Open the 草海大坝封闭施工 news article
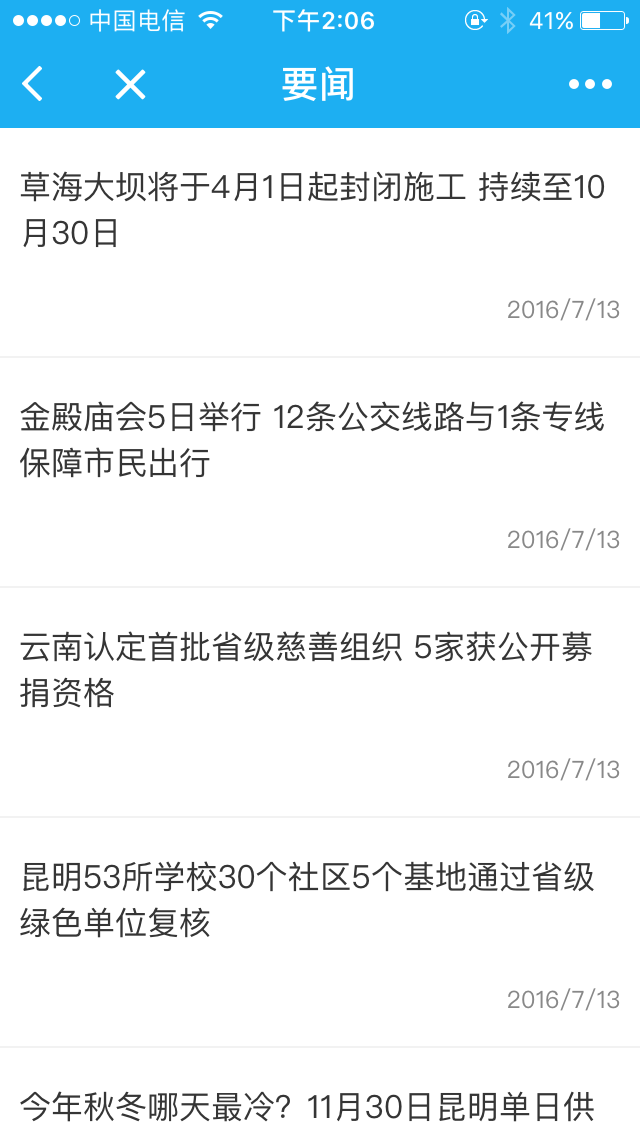Screen dimensions: 640x1136 pos(312,210)
